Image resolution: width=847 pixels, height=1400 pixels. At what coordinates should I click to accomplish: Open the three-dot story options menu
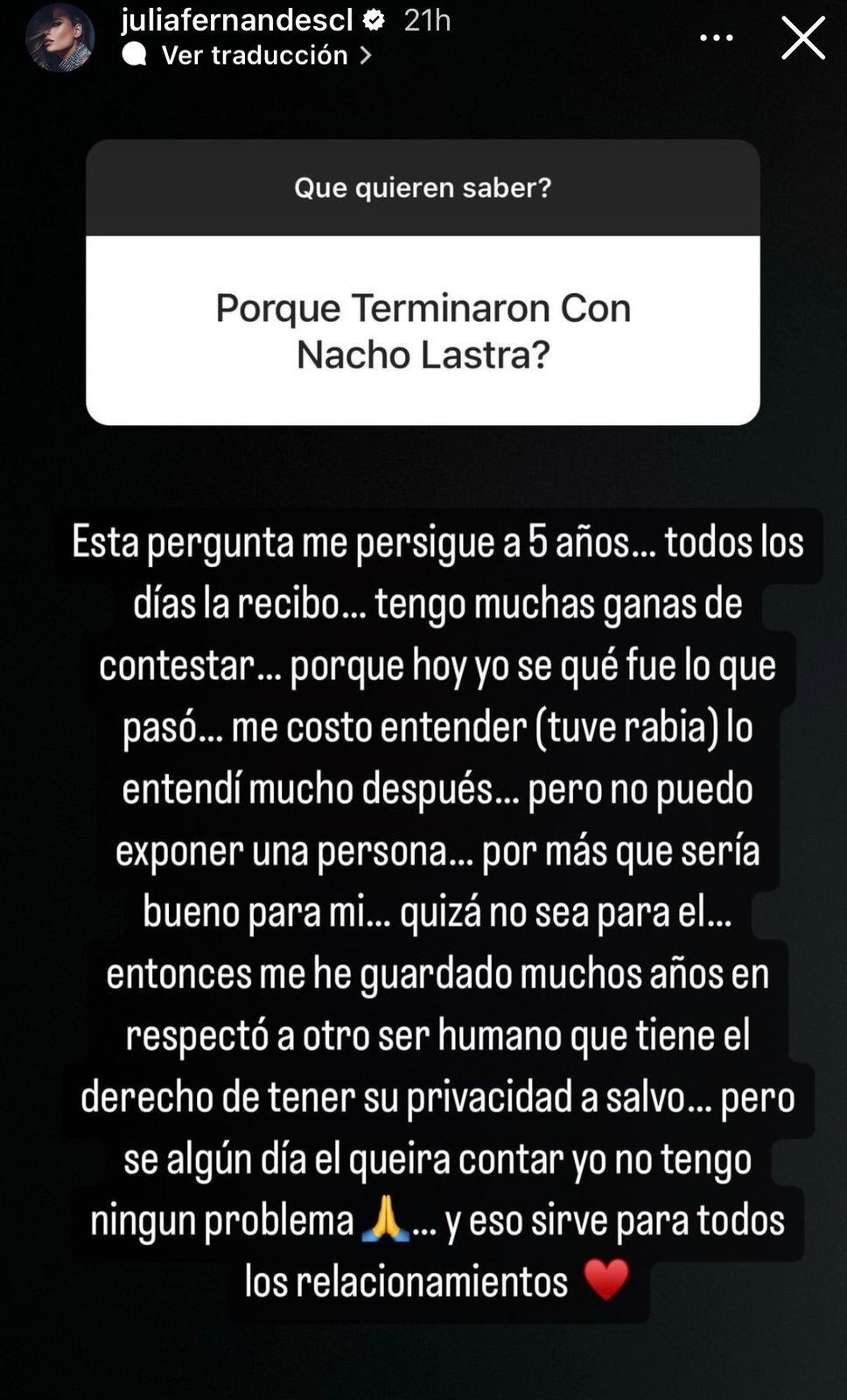716,38
